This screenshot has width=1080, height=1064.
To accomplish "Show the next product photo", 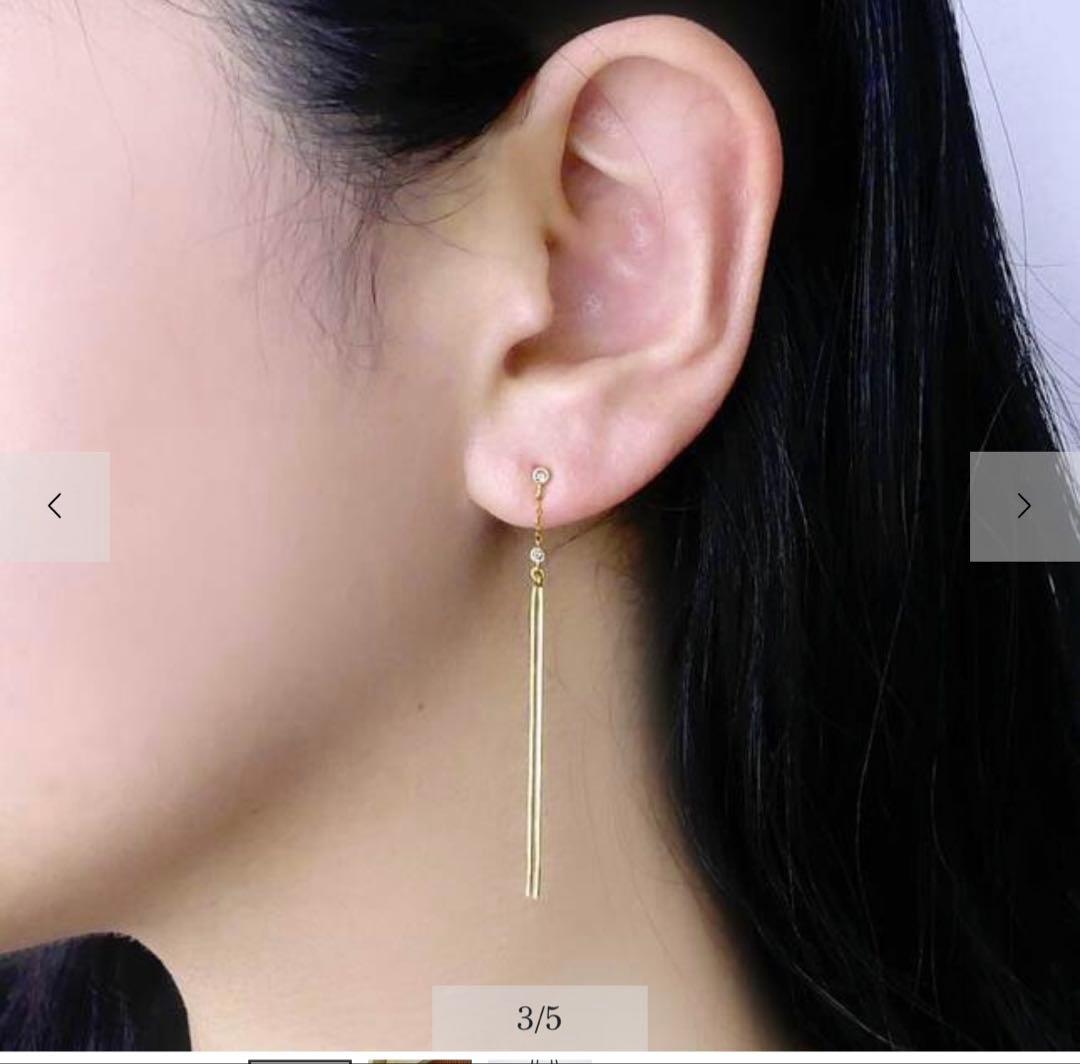I will tap(1023, 506).
